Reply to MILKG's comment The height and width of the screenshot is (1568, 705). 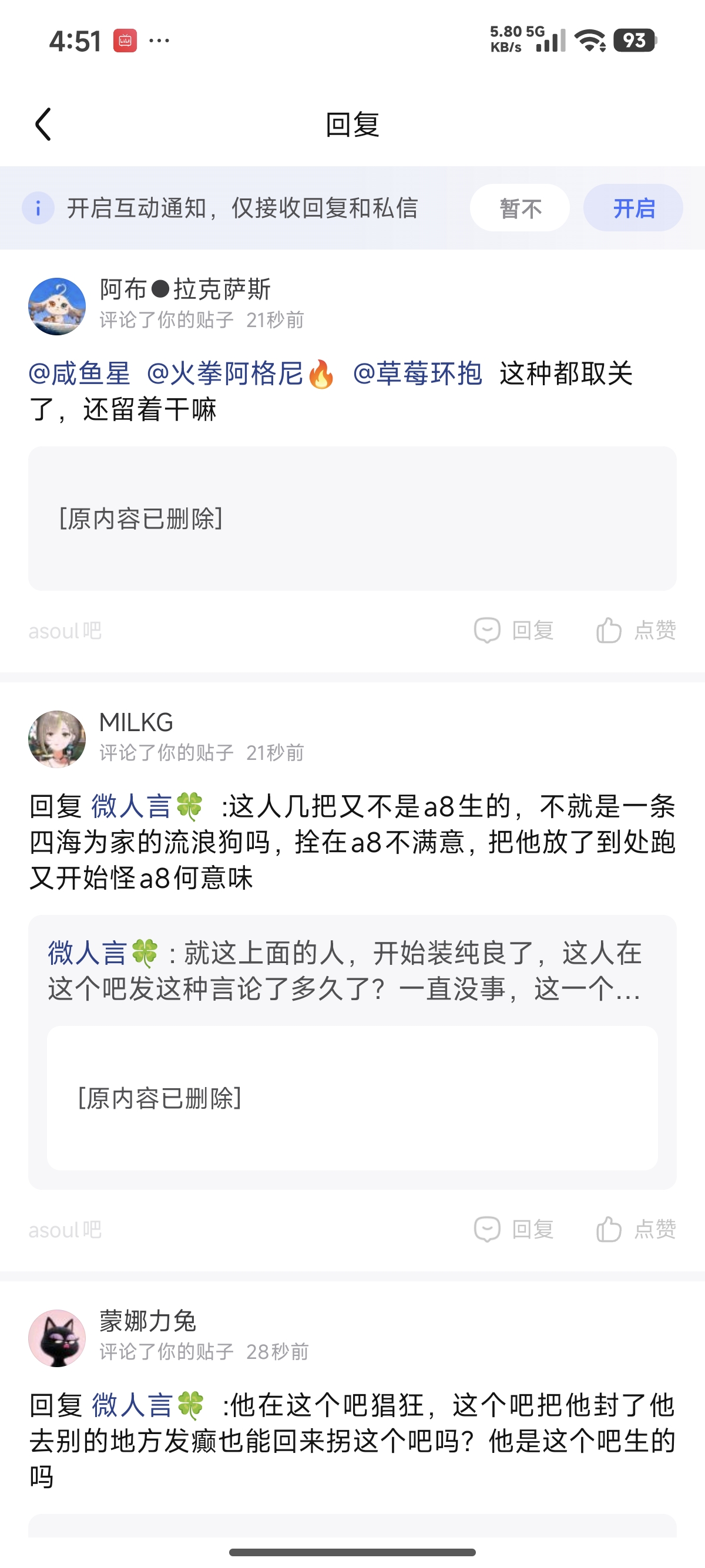[515, 1229]
